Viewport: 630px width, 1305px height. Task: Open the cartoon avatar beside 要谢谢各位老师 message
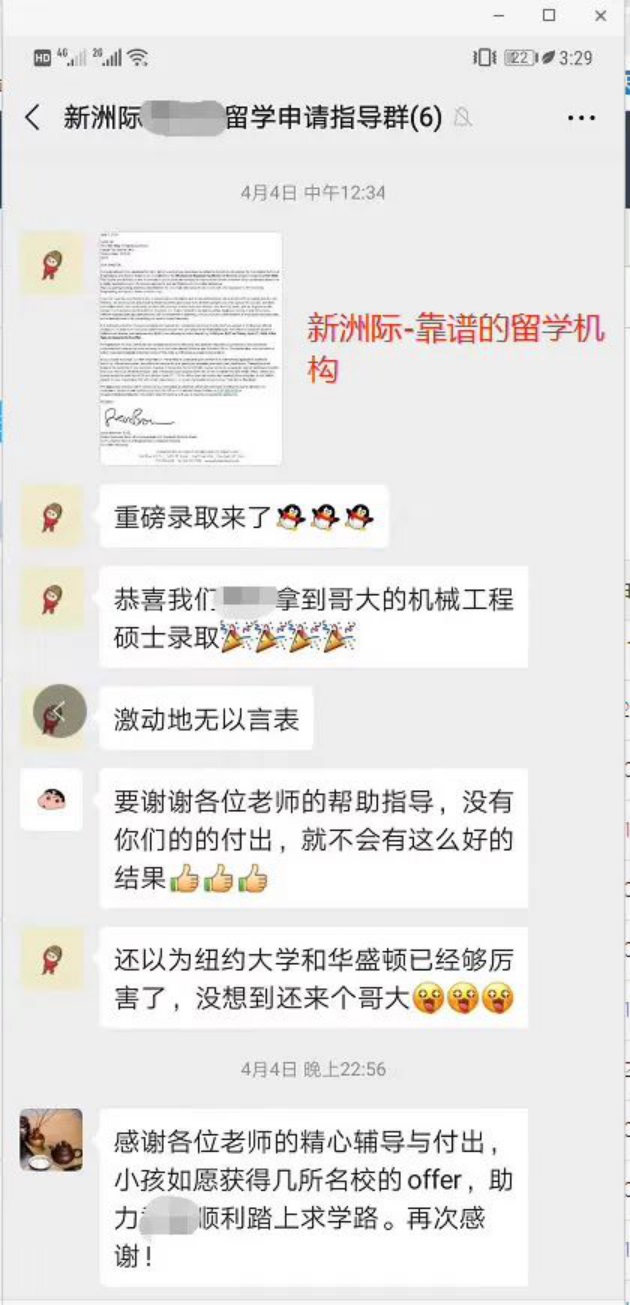[52, 799]
